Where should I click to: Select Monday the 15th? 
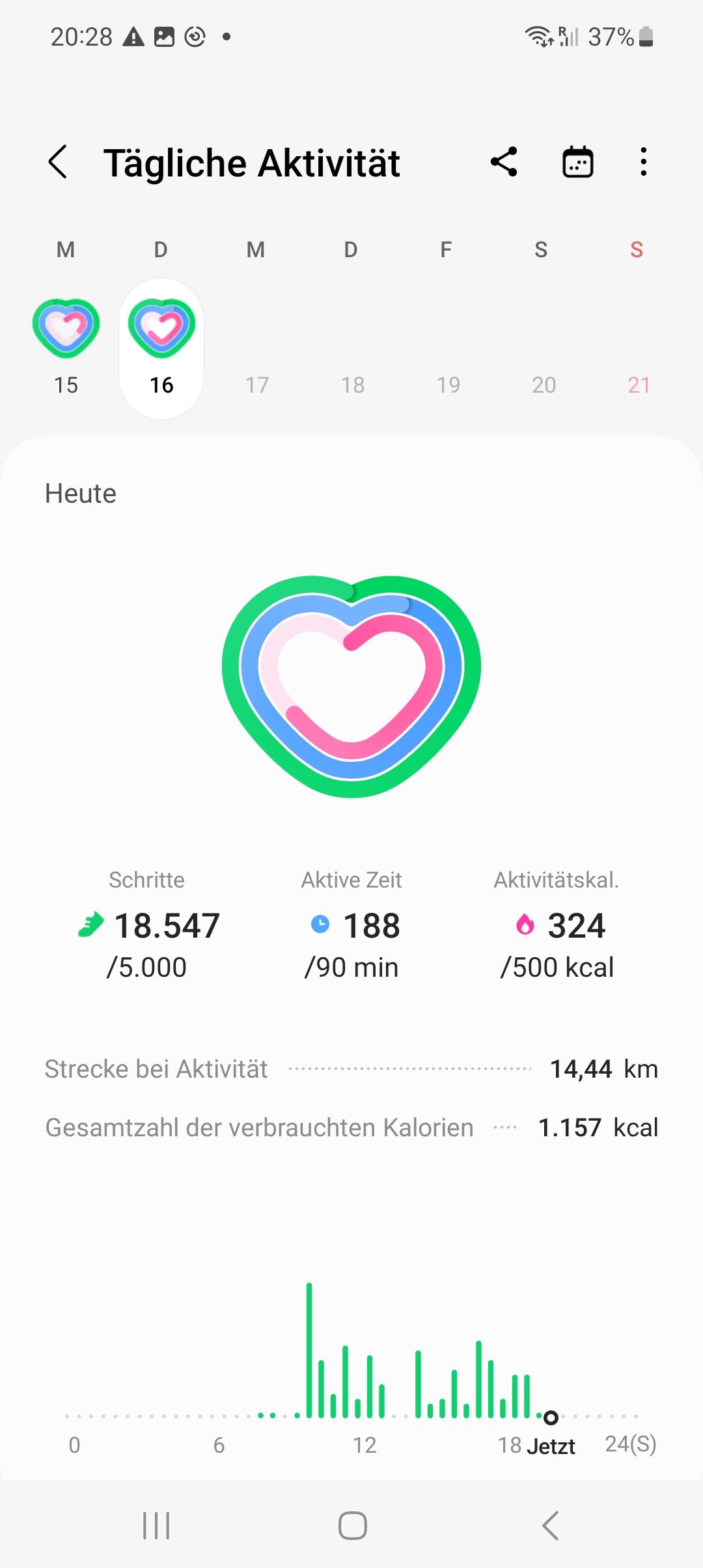[66, 346]
